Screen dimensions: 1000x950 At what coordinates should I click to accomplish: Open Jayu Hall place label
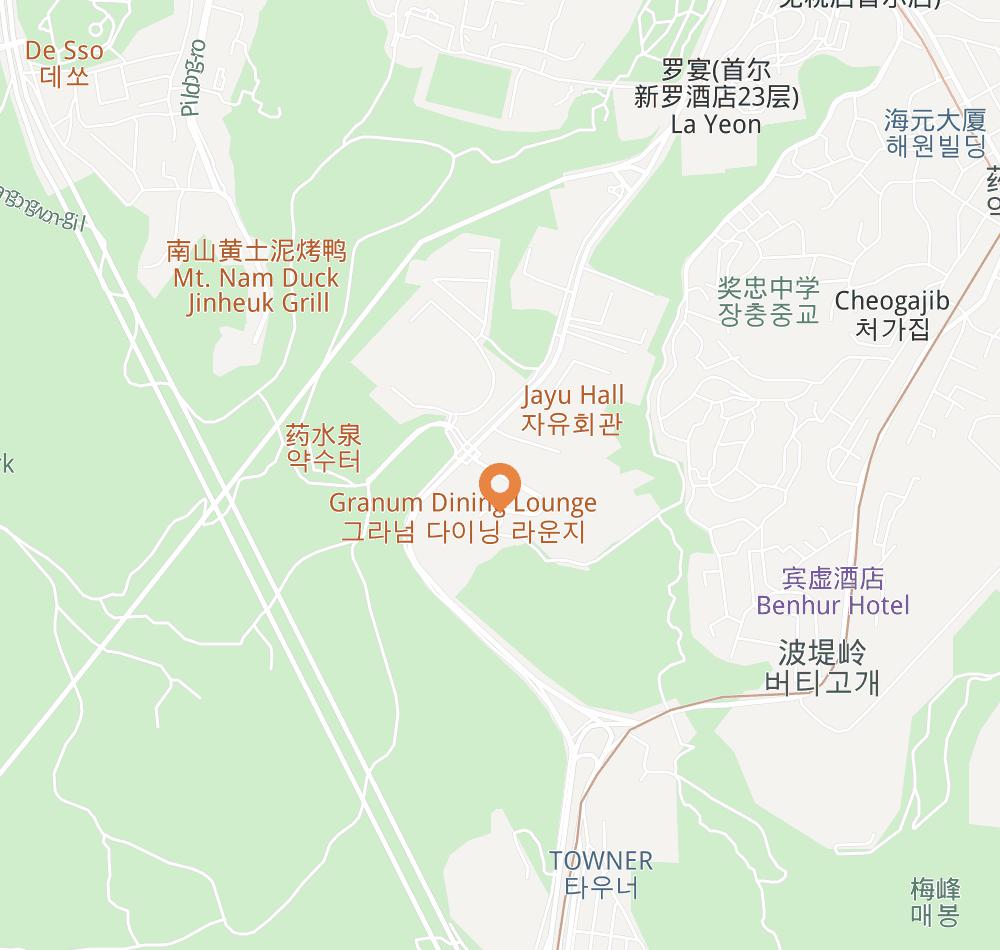572,408
